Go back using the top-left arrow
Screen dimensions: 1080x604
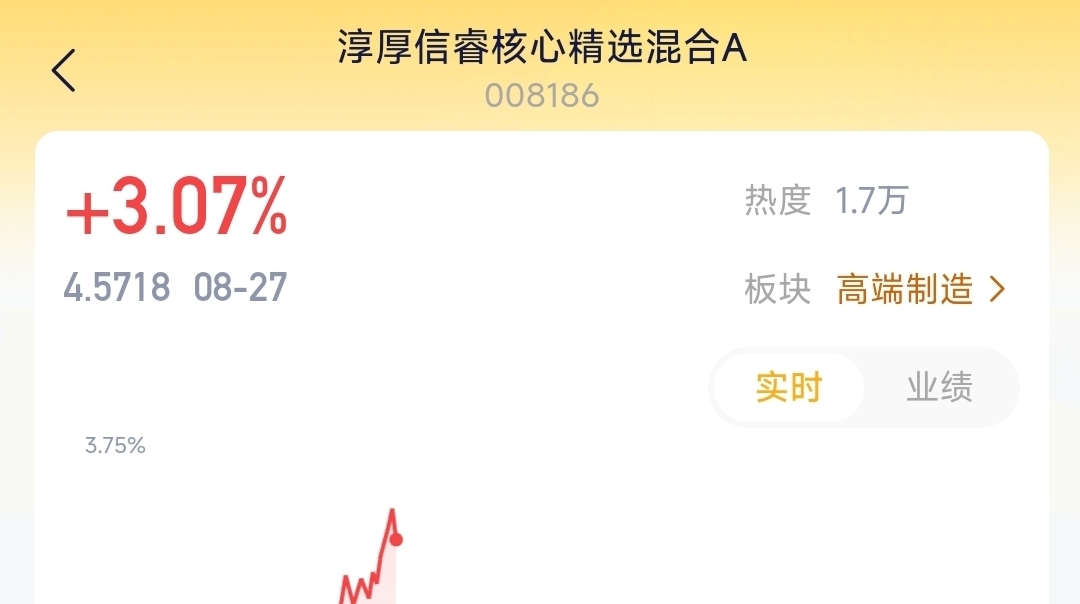[63, 70]
